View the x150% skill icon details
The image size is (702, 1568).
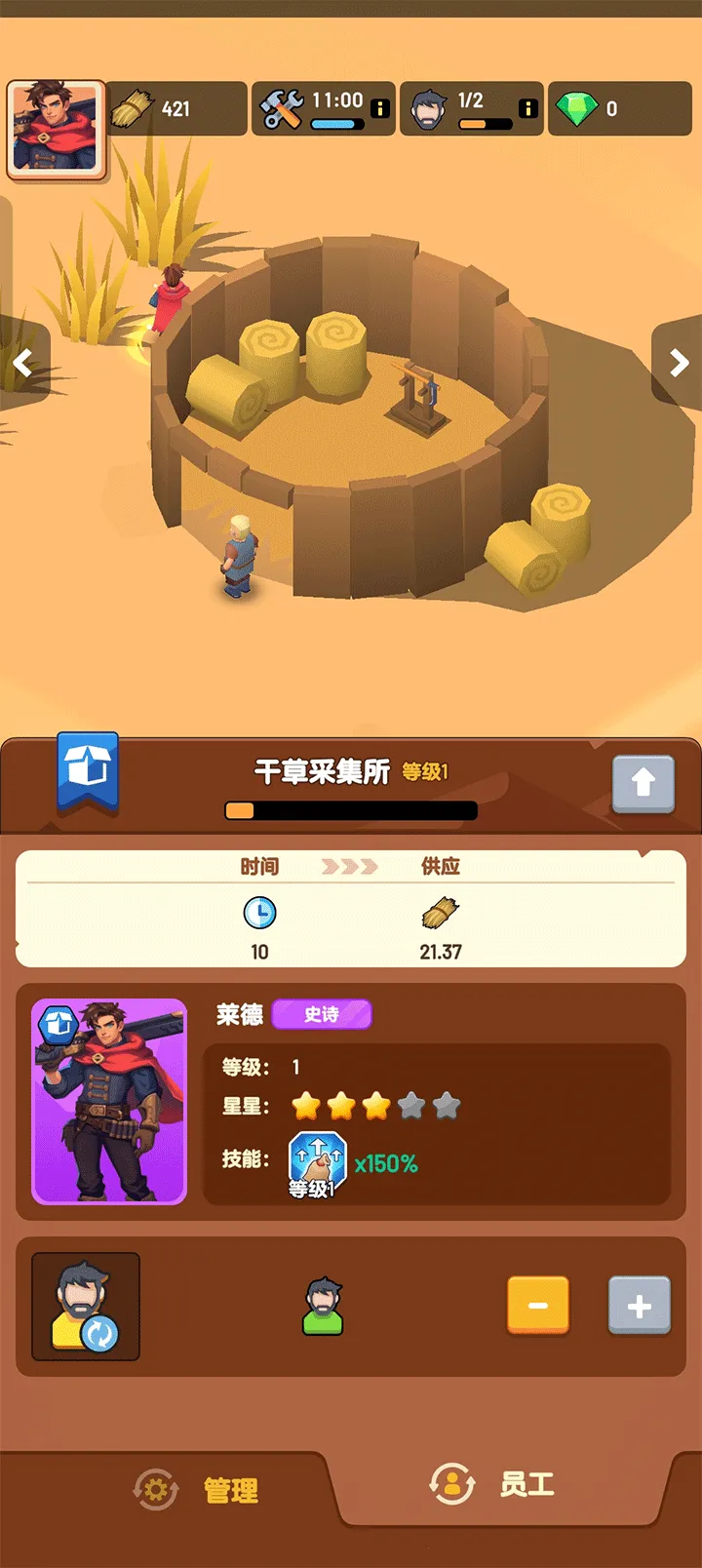click(x=317, y=1163)
